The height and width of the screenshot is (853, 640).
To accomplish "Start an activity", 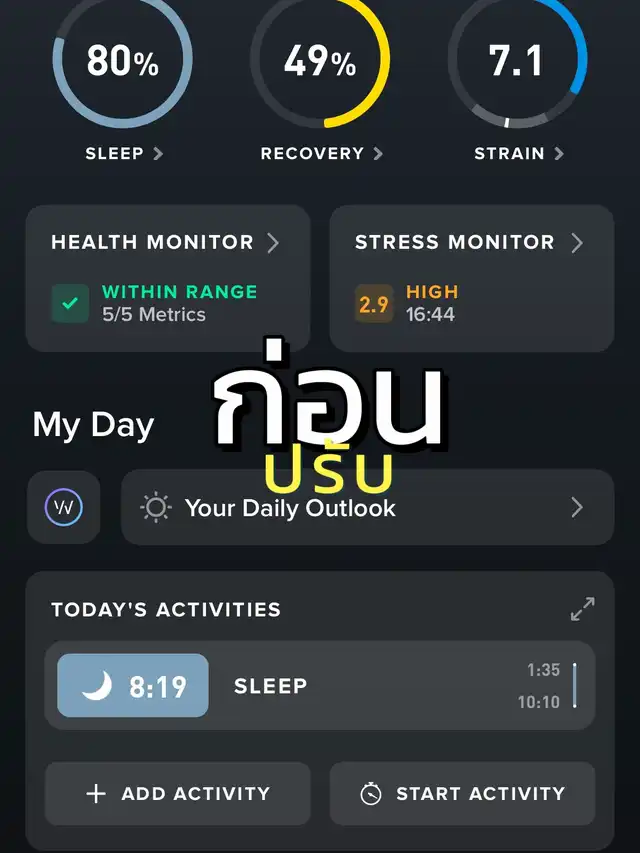I will pyautogui.click(x=462, y=794).
